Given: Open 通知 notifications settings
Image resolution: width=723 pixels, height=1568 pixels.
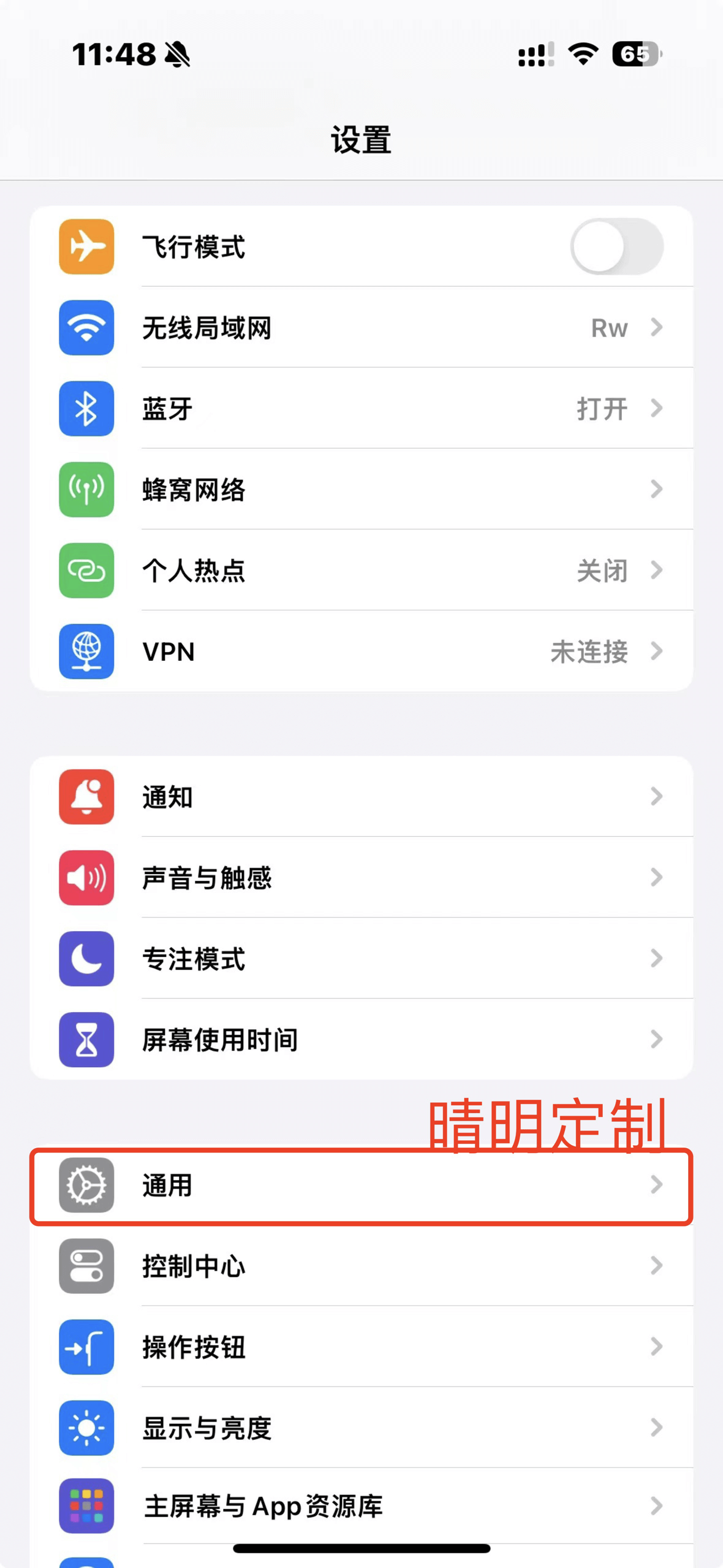Looking at the screenshot, I should click(x=362, y=796).
